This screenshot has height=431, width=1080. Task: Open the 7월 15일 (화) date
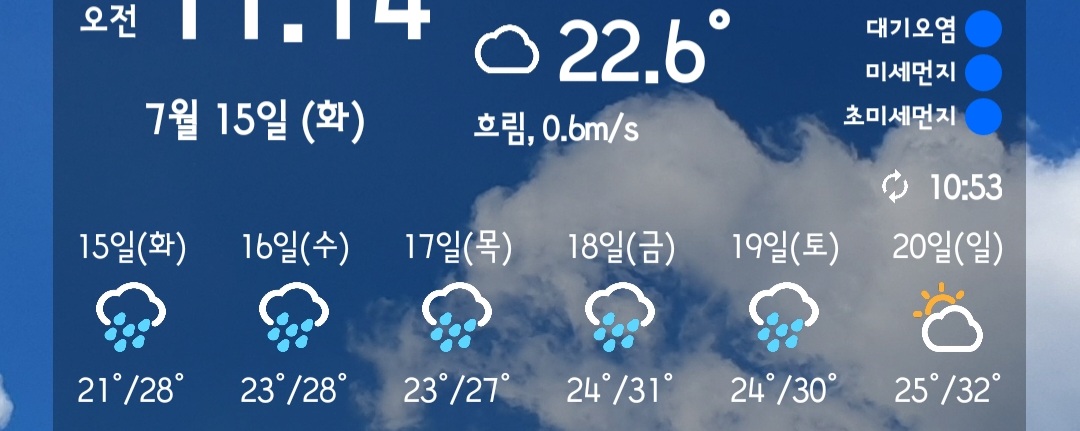[x=255, y=120]
